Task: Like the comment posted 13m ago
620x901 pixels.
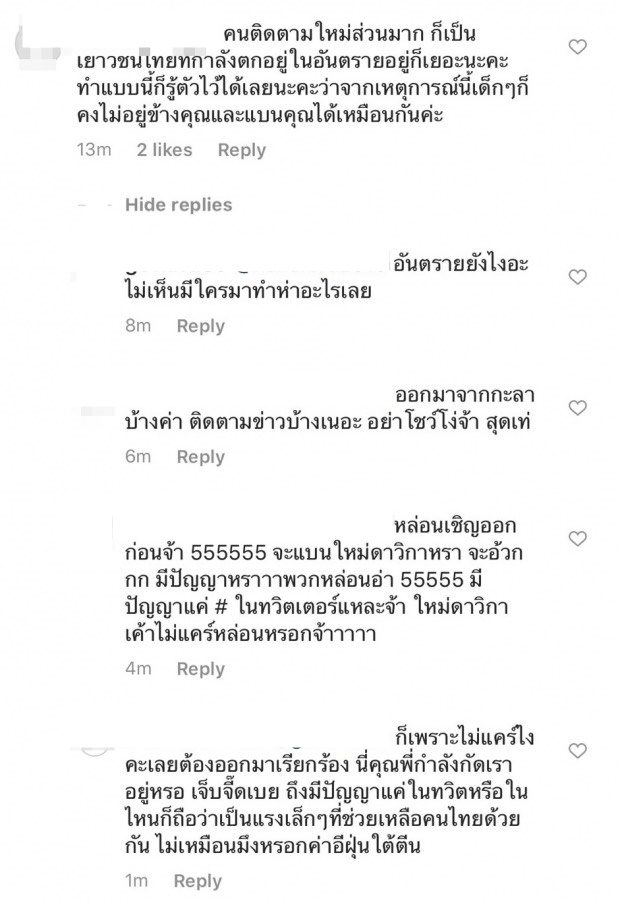Action: 577,47
